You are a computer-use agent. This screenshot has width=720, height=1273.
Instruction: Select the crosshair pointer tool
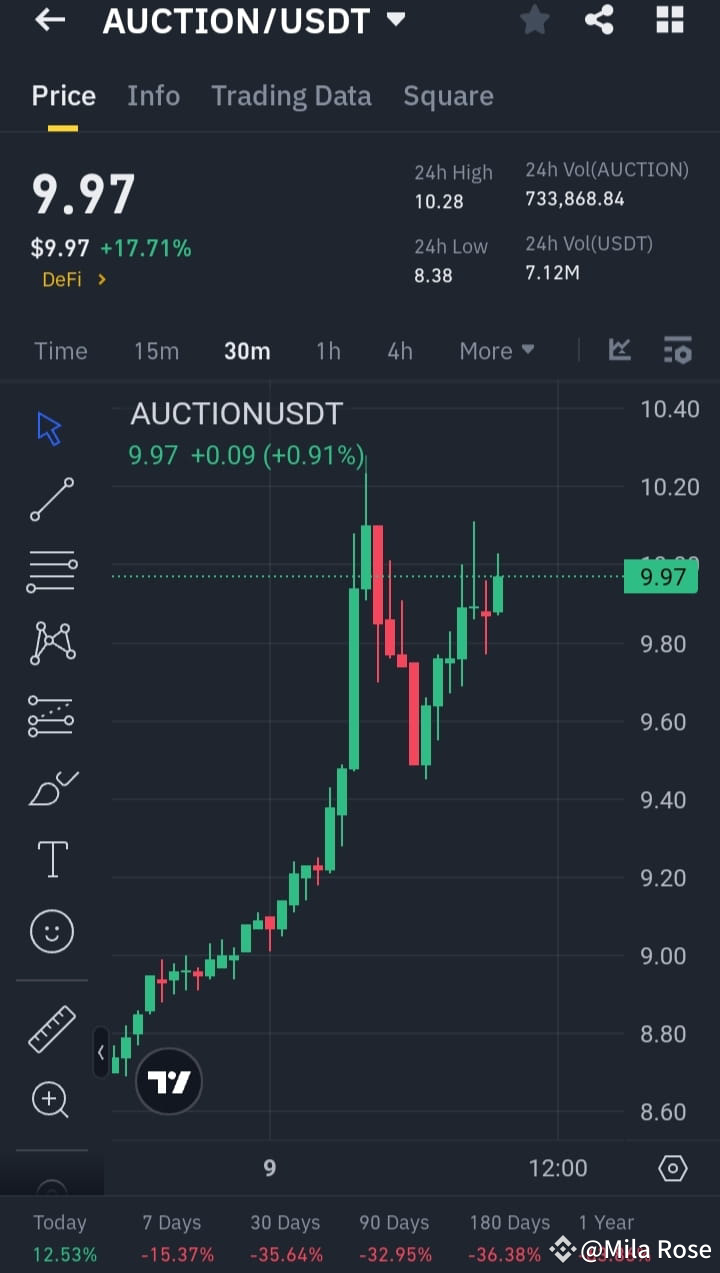point(48,426)
